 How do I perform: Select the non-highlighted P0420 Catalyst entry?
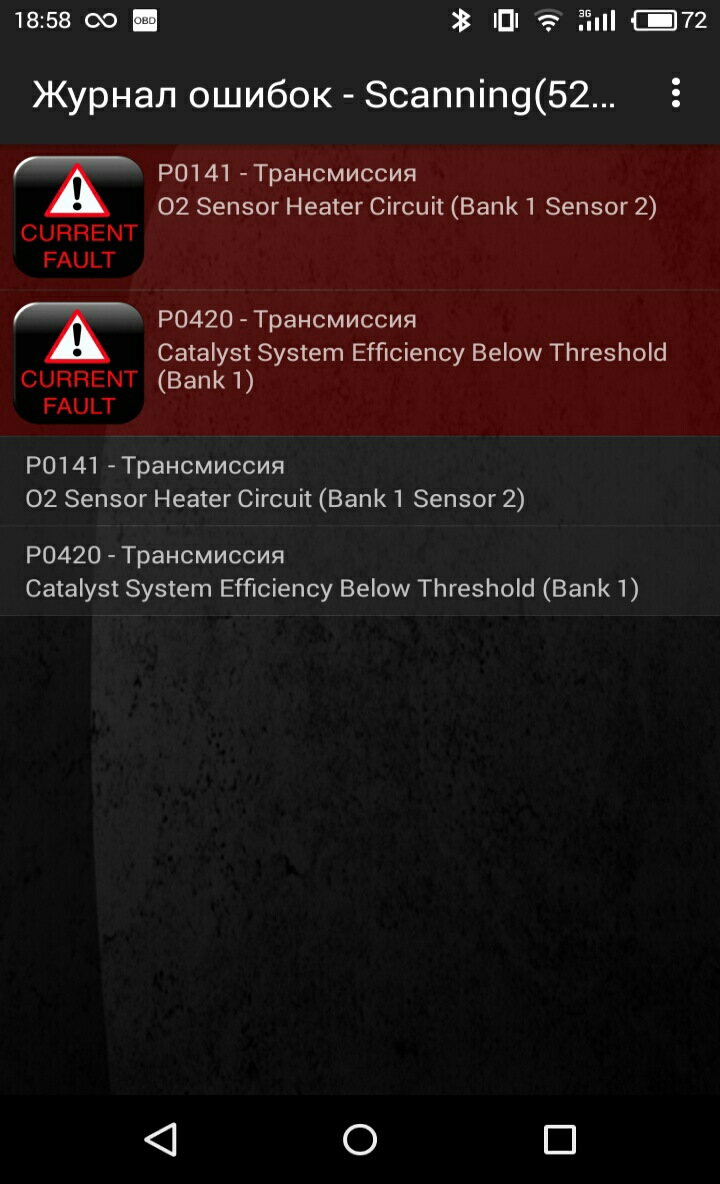click(360, 571)
